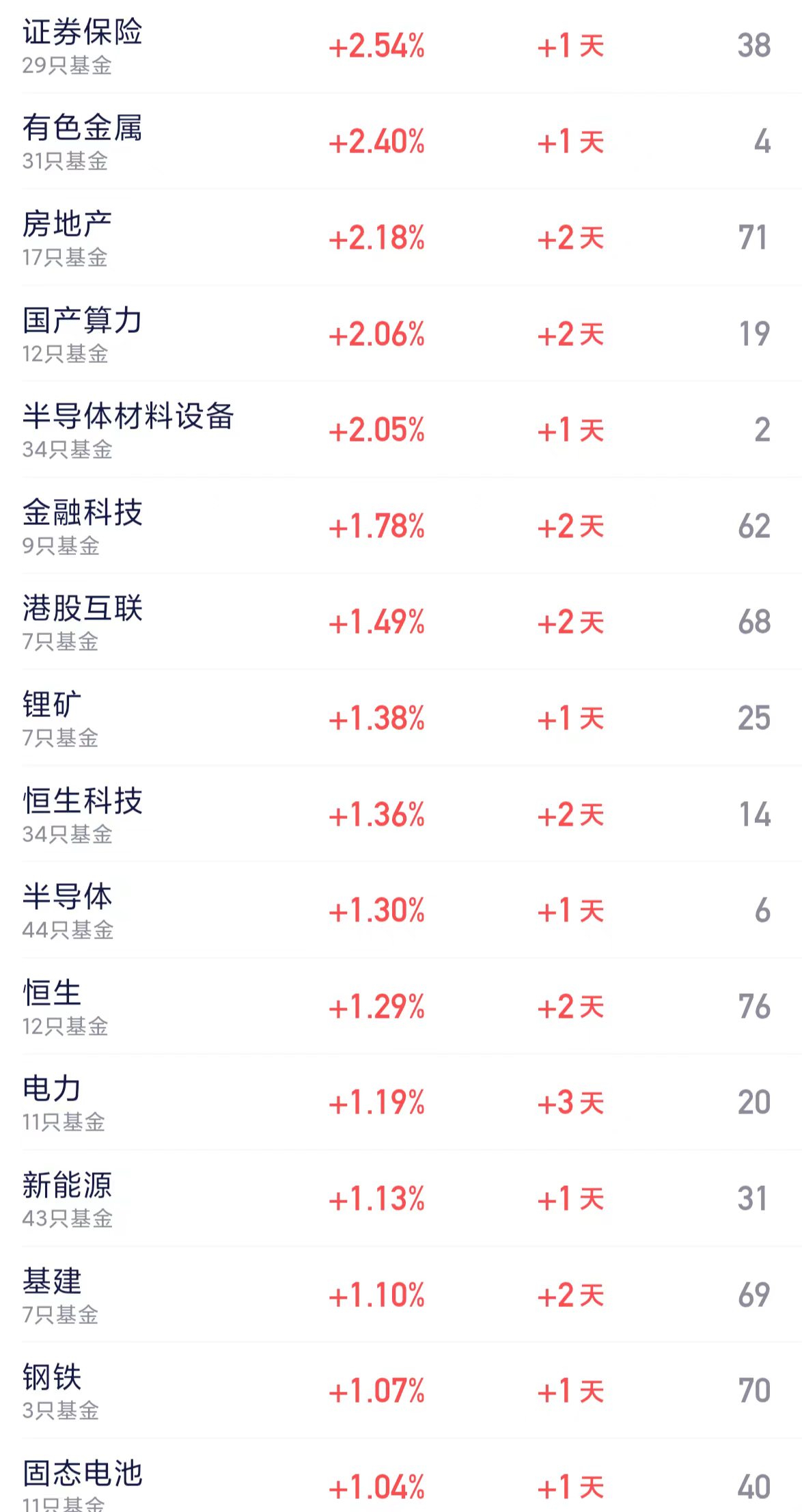Open the 有色金属 sector row

coord(401,141)
